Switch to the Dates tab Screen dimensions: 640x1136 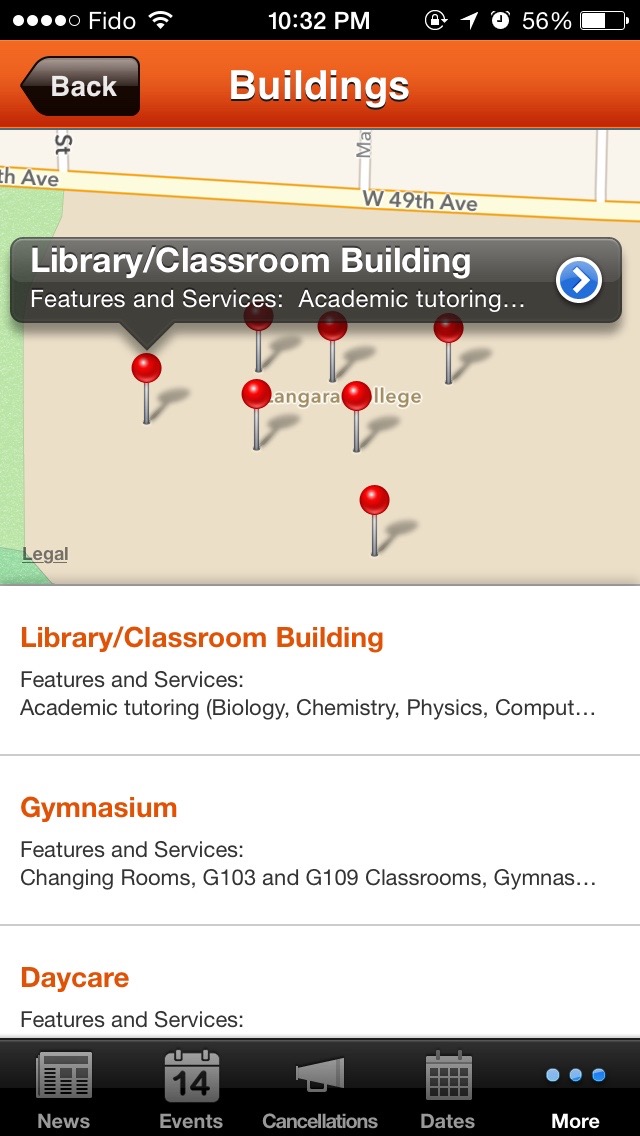(x=448, y=1089)
